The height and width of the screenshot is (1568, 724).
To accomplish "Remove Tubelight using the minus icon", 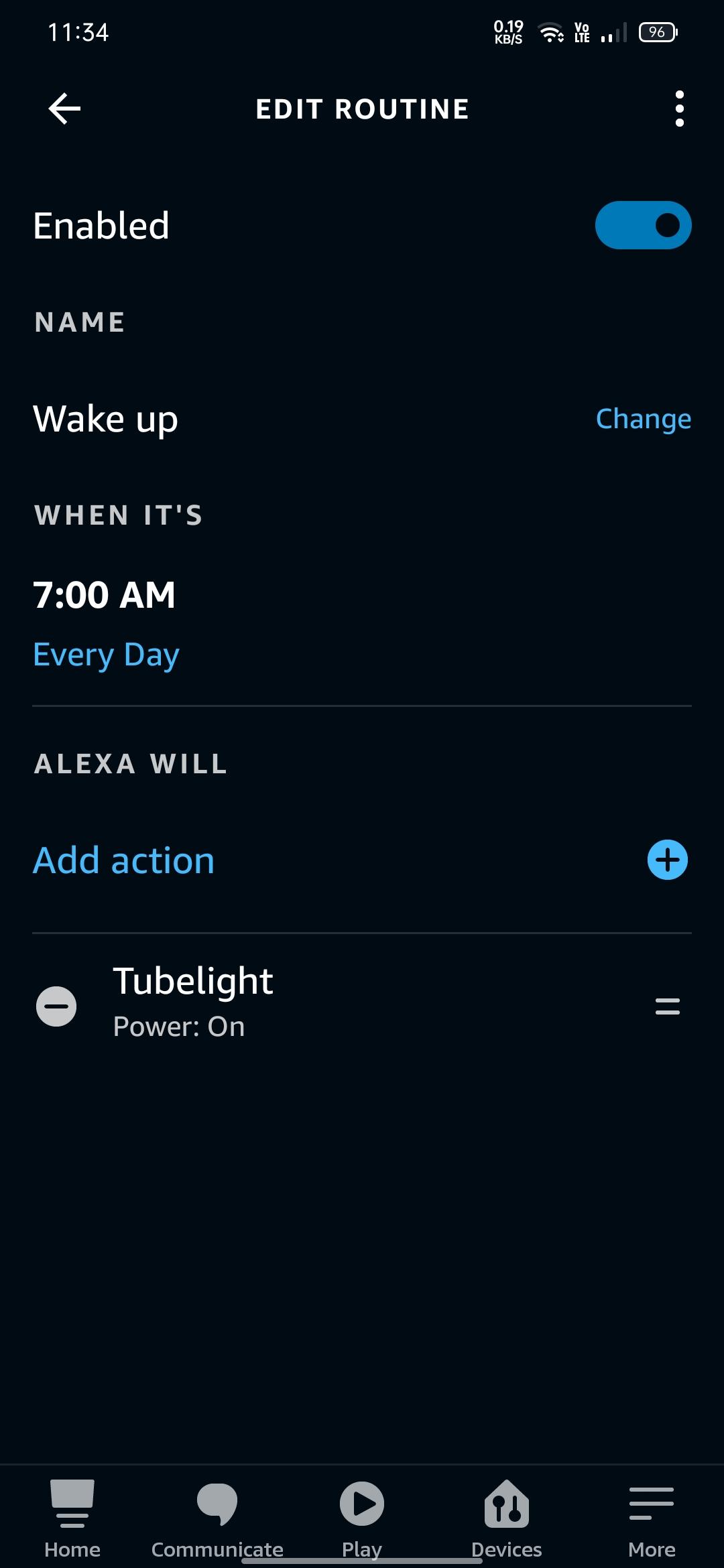I will click(x=57, y=1005).
